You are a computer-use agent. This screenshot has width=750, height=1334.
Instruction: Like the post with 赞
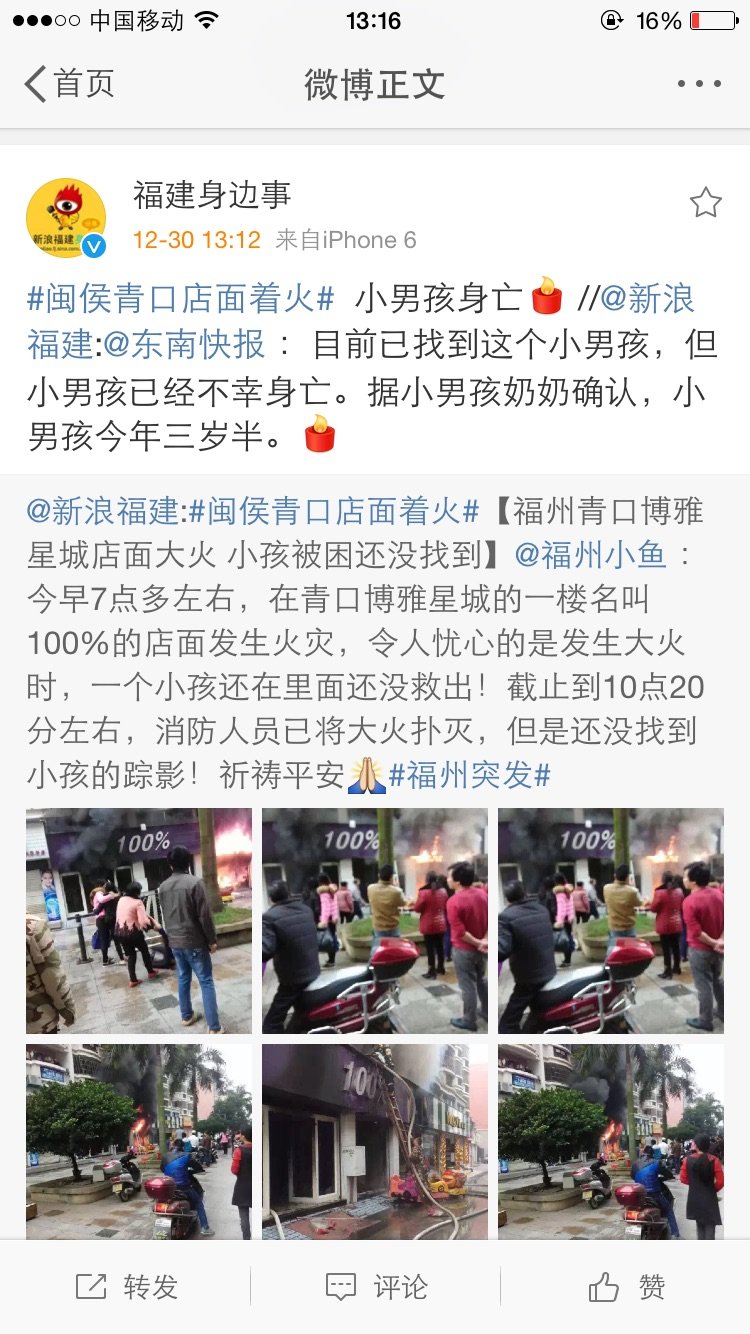627,1287
